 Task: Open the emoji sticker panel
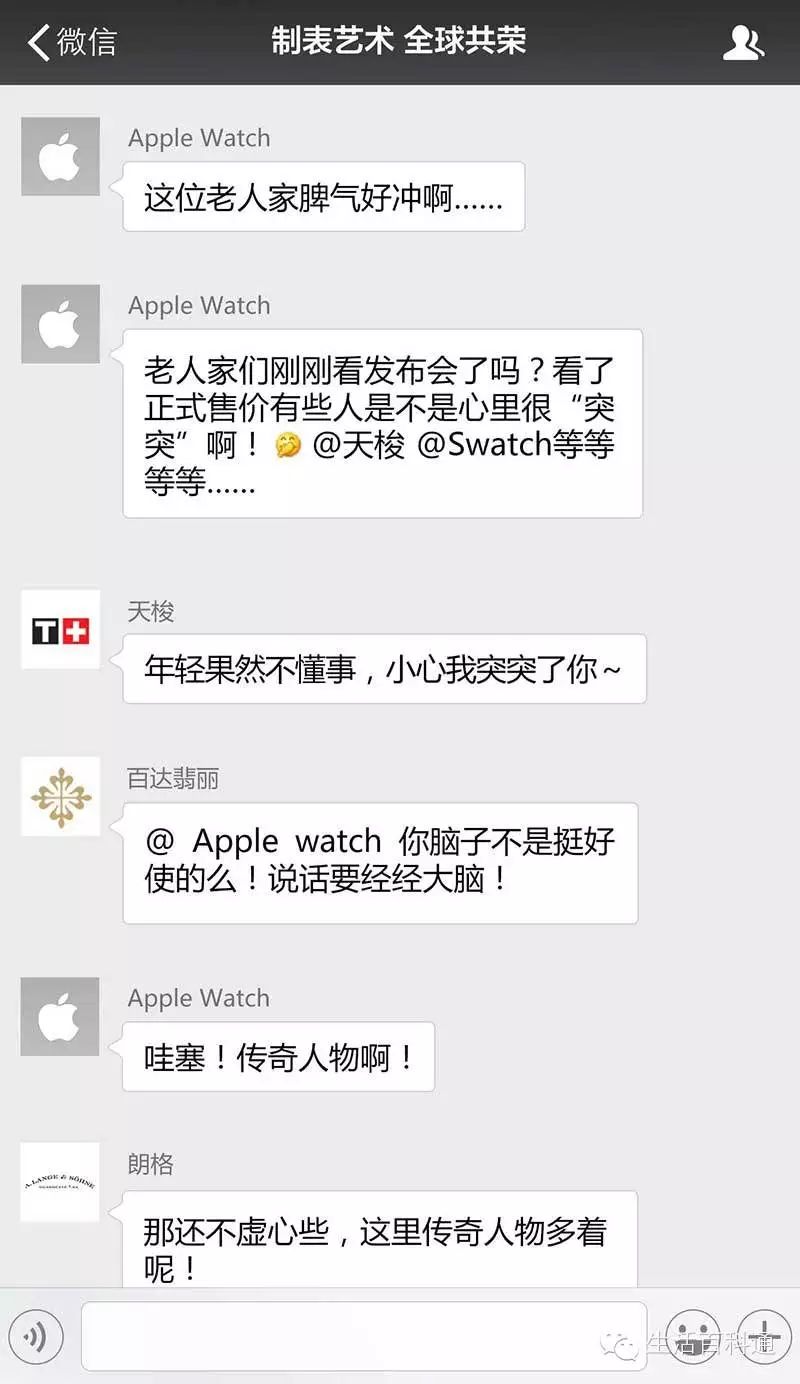tap(693, 1336)
